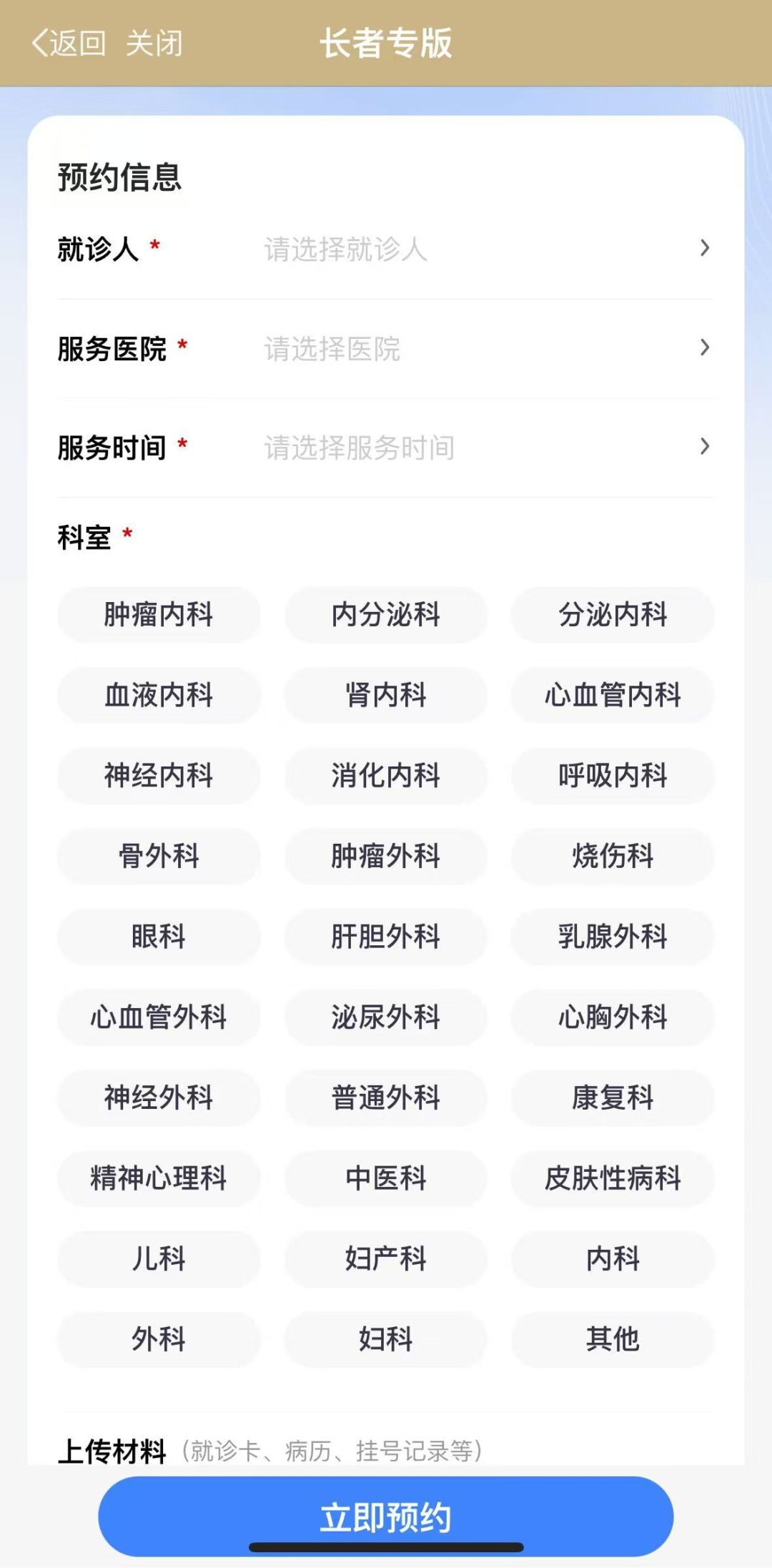
Task: Choose 康复科 department
Action: 613,1098
